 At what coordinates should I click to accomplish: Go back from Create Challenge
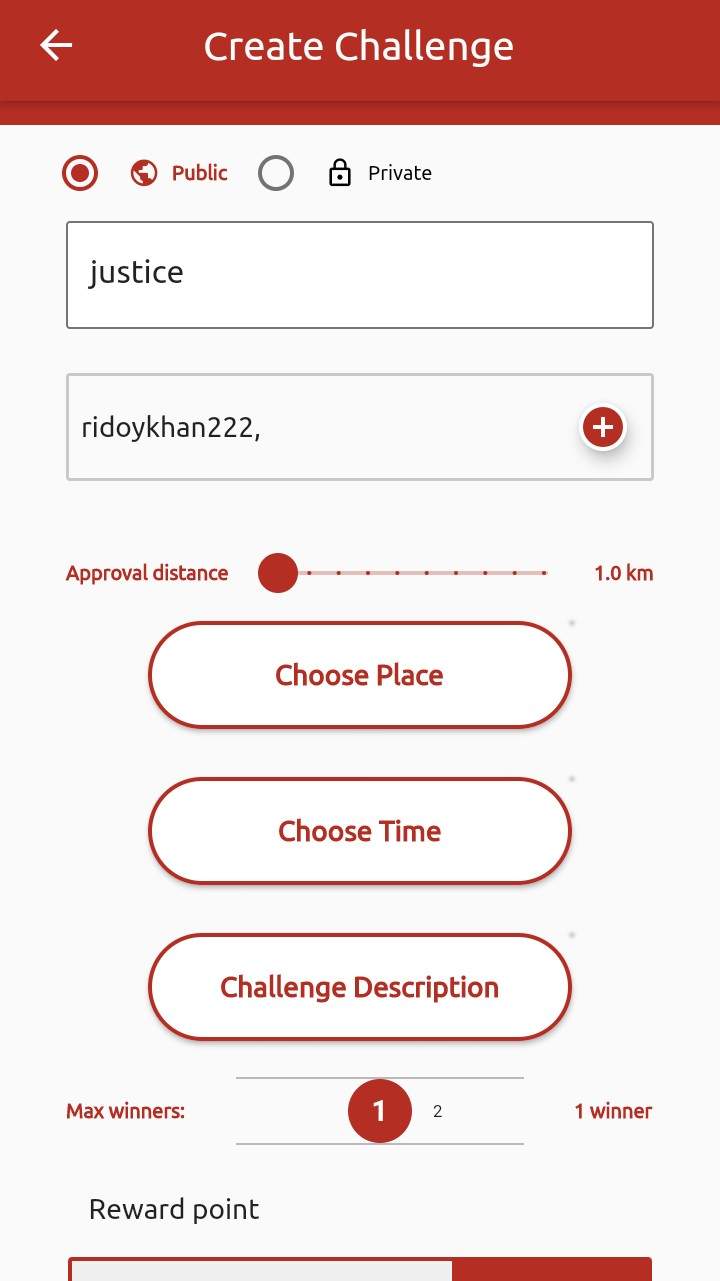coord(56,46)
